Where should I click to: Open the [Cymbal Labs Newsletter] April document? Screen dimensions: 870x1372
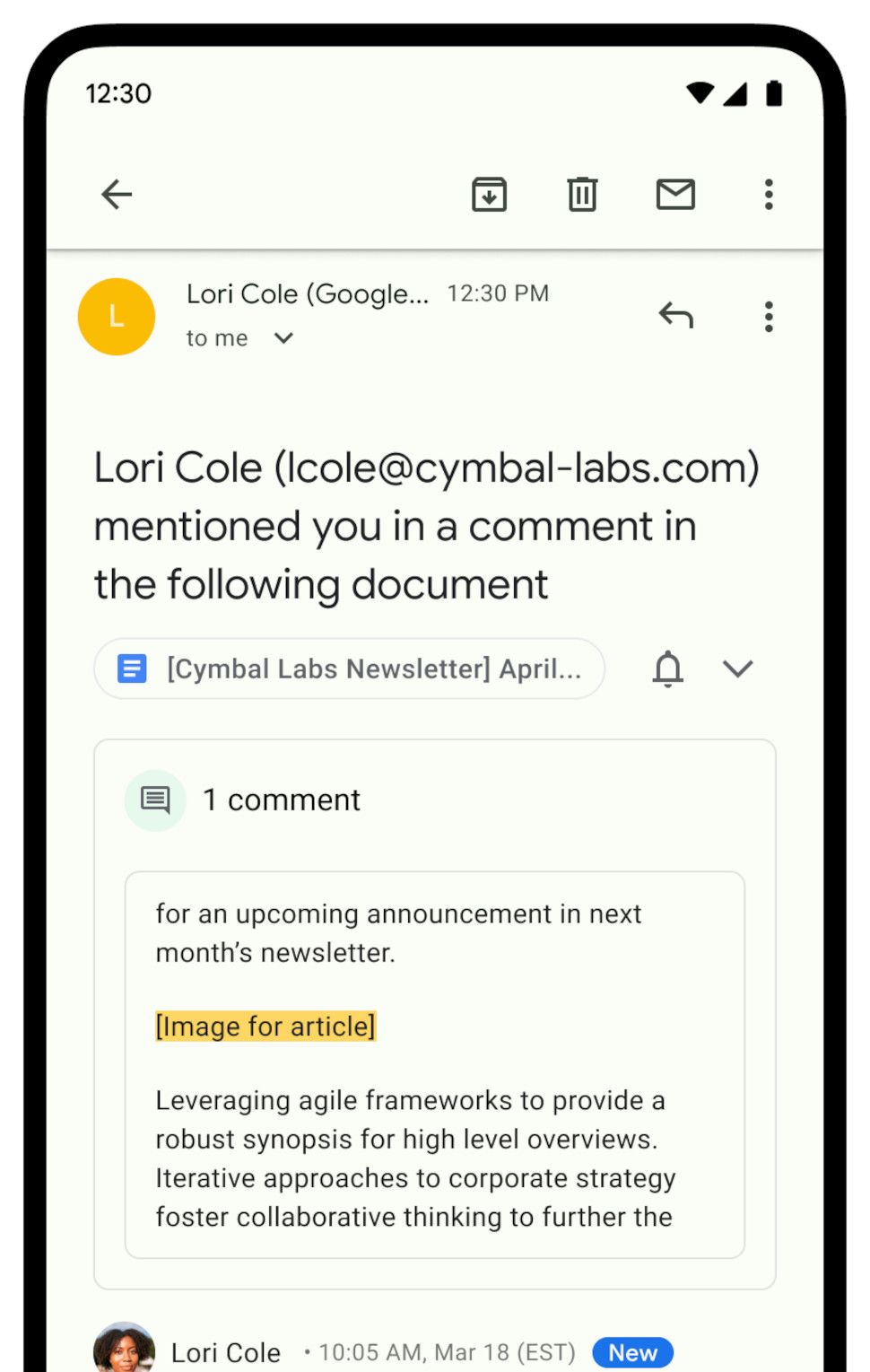[350, 669]
